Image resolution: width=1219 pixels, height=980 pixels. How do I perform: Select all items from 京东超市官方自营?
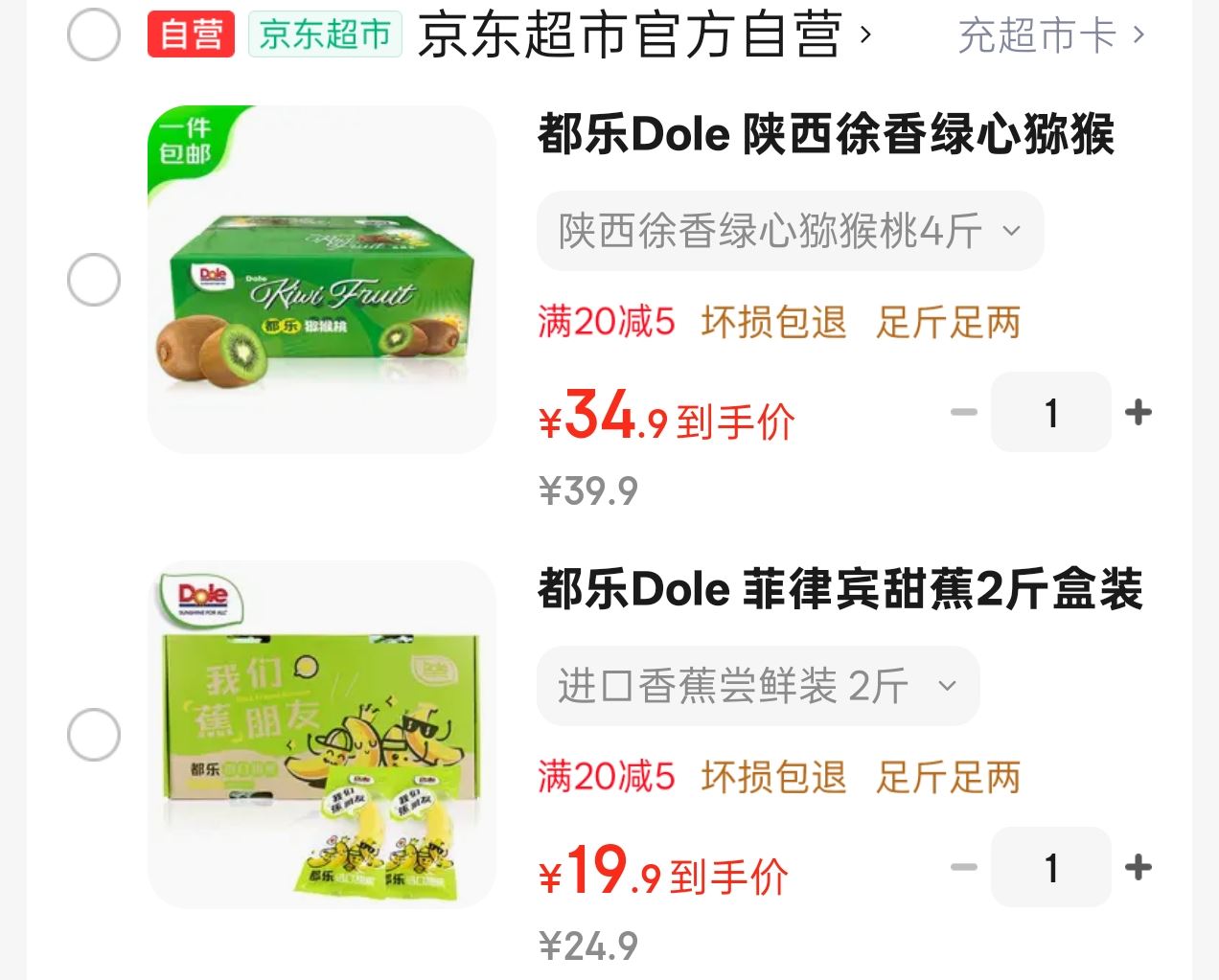click(94, 35)
